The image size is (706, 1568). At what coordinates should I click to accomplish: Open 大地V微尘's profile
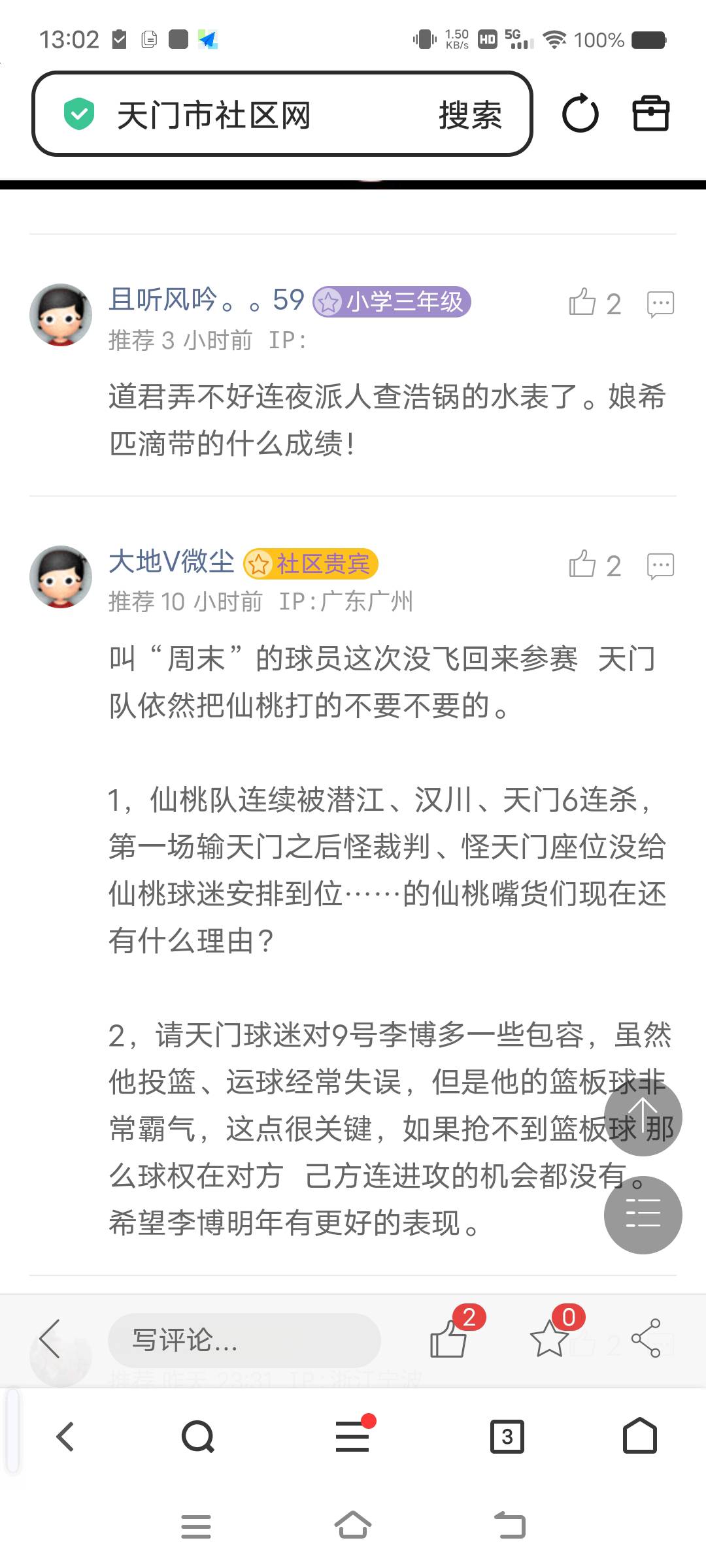pos(61,577)
